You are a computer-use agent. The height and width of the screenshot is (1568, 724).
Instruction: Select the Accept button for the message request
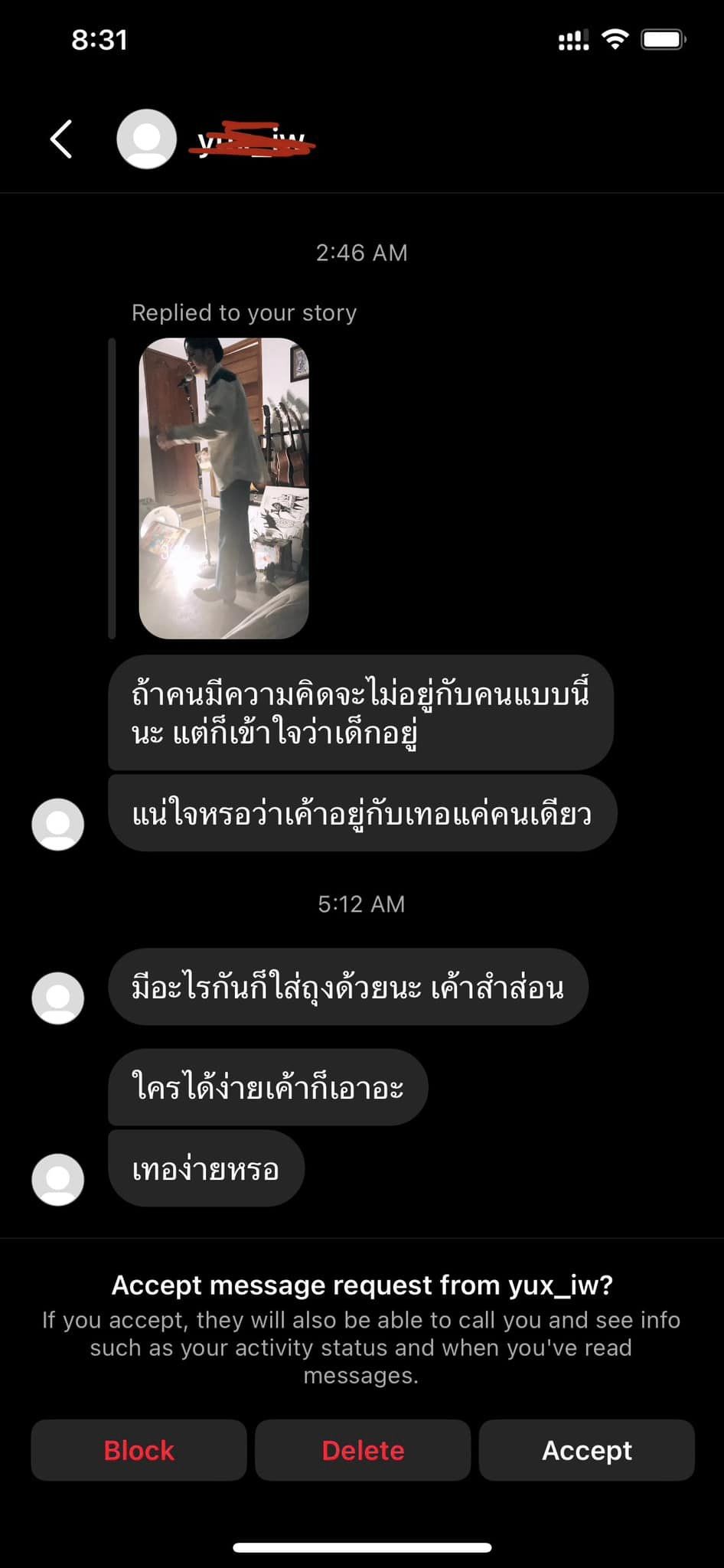tap(586, 1449)
